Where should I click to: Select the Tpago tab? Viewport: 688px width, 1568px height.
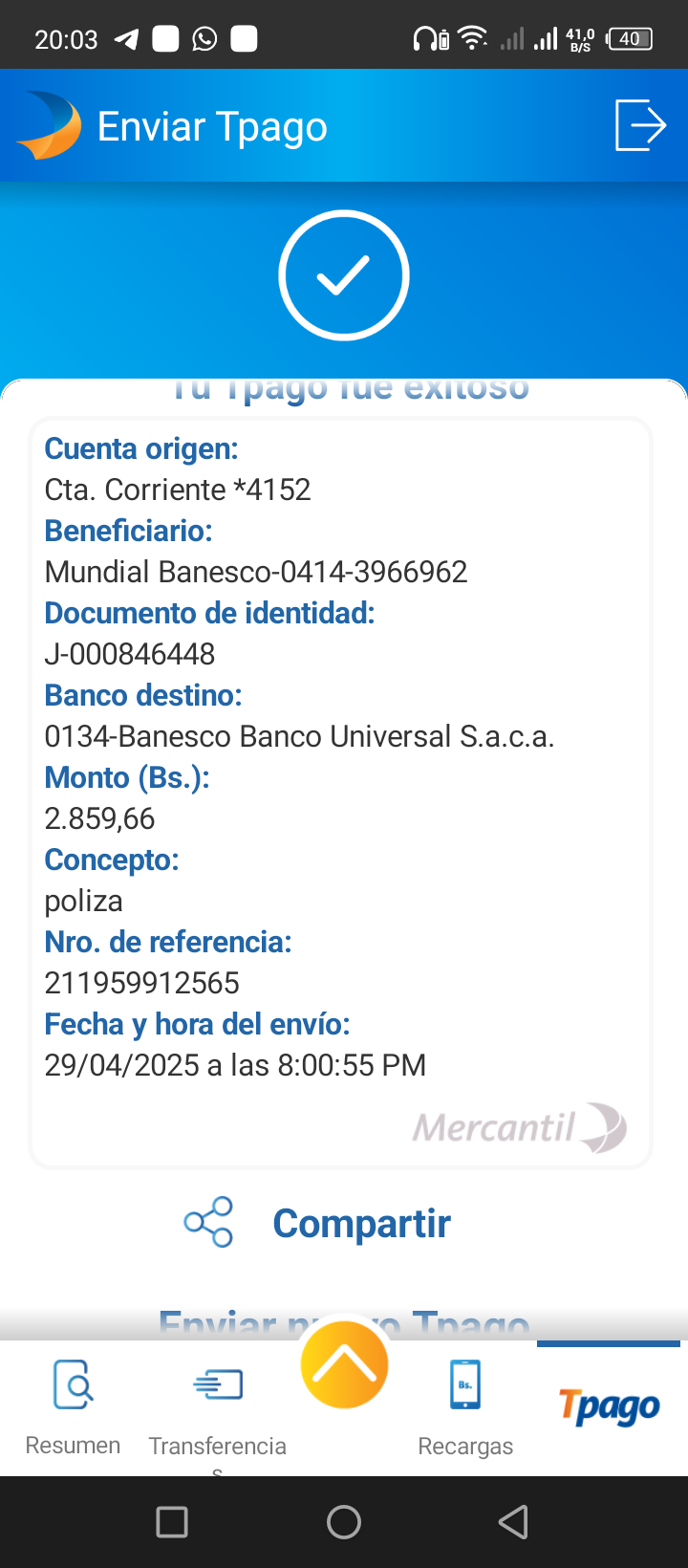coord(609,1406)
